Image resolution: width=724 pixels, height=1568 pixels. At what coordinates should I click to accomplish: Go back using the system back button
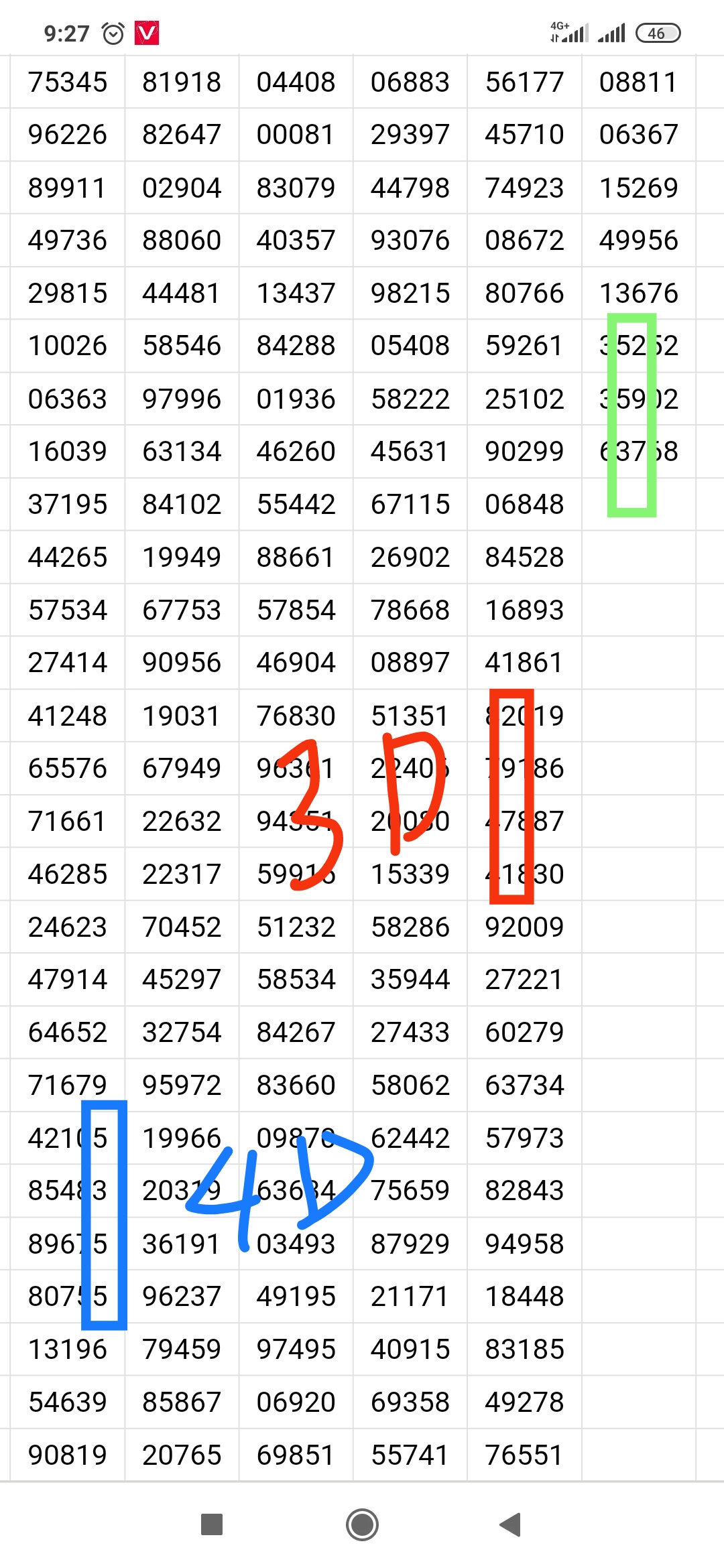pos(511,1524)
